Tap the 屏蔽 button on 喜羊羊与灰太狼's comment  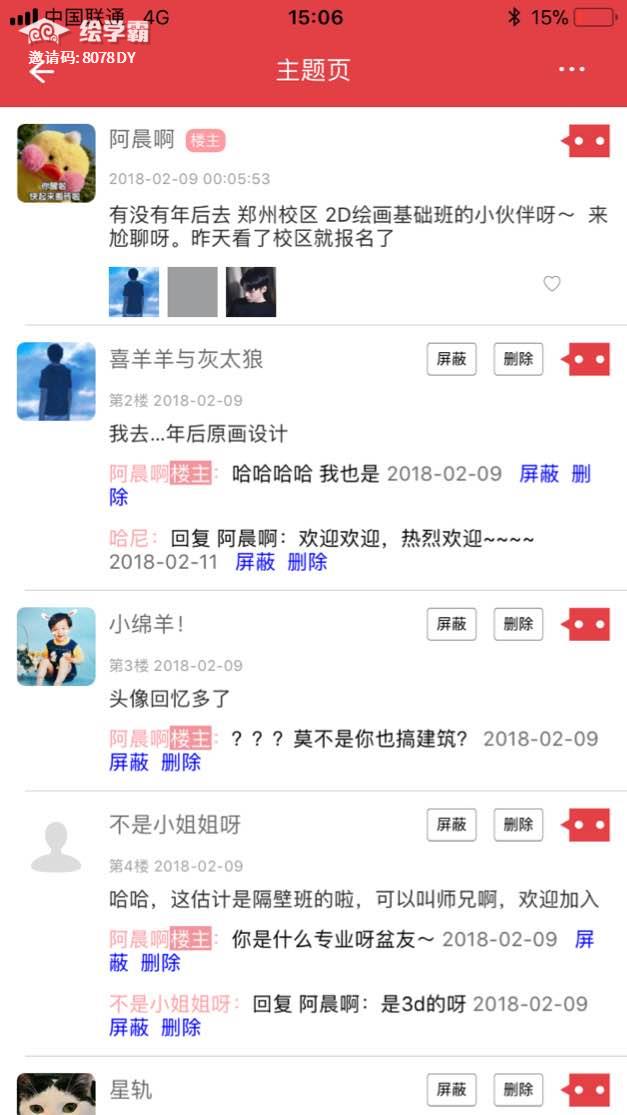click(x=451, y=360)
